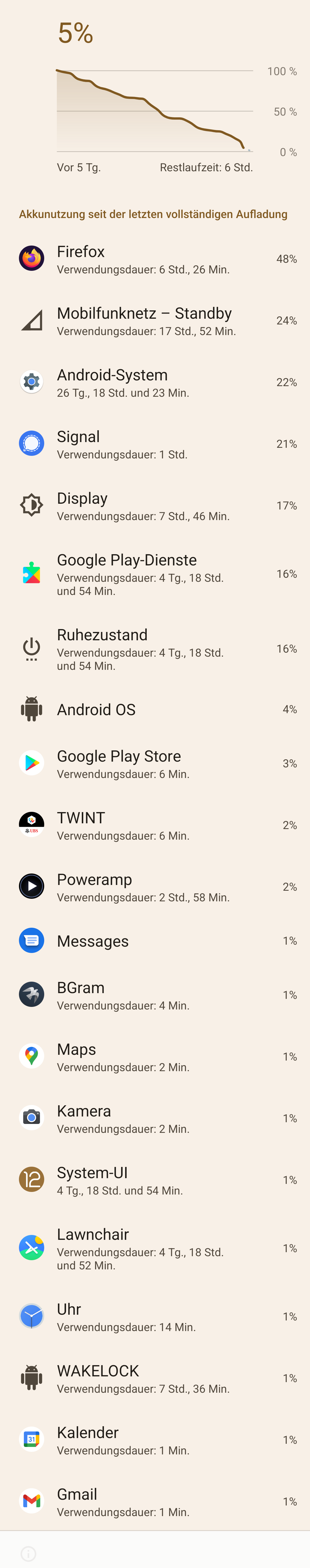This screenshot has width=310, height=1568.
Task: Open the Messages usage row
Action: coord(155,941)
